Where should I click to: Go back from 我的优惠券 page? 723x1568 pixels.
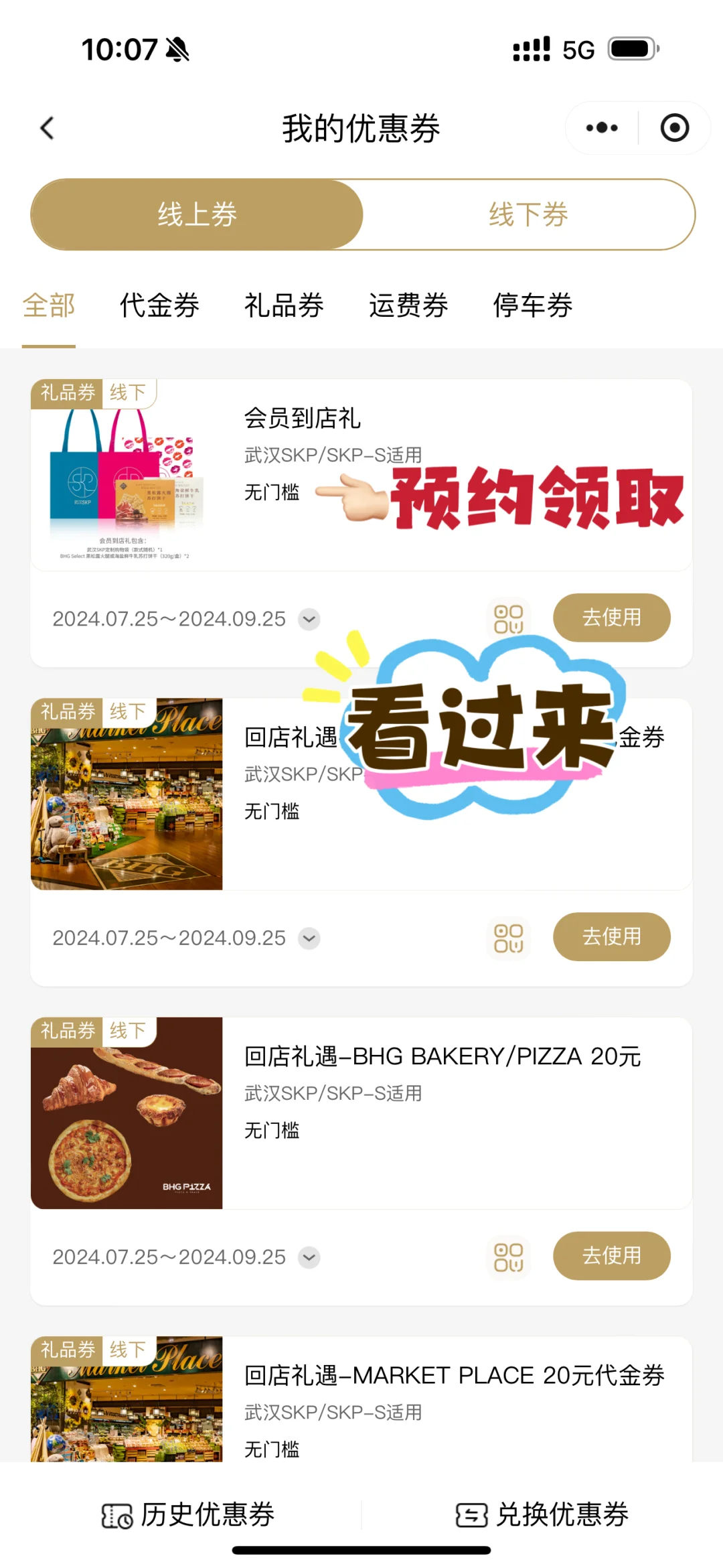pos(47,128)
